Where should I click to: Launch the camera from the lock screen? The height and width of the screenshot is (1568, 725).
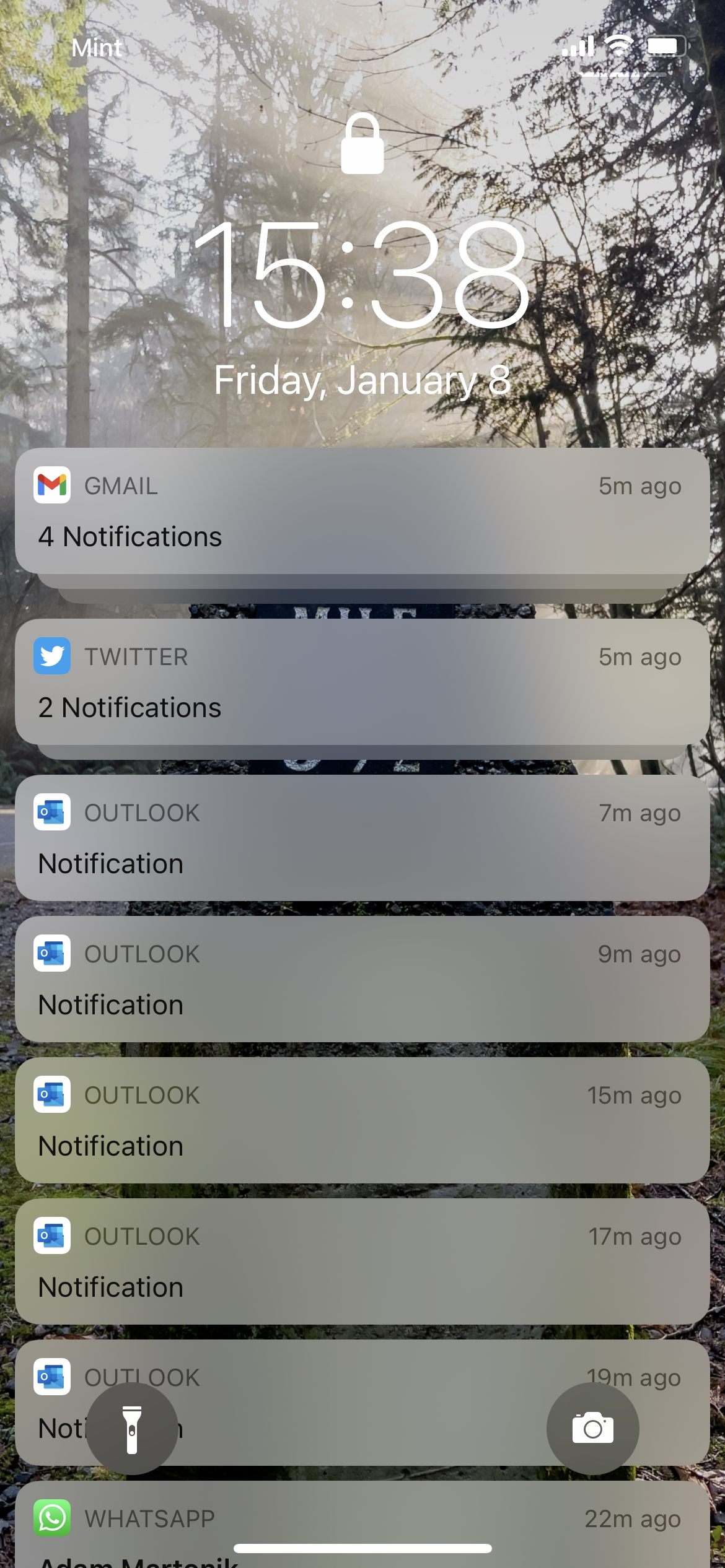point(593,1429)
